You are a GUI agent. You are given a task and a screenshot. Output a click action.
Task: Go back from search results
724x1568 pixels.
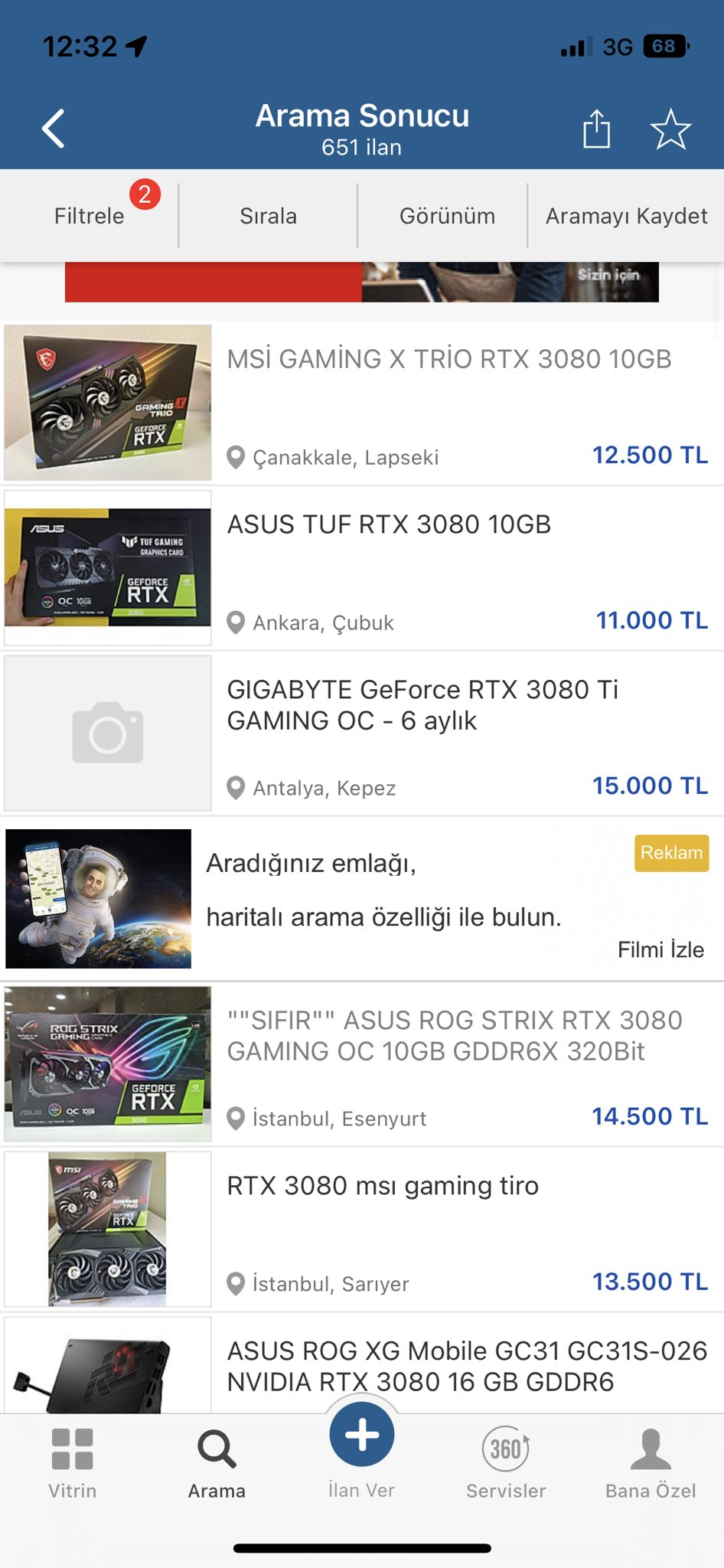coord(54,129)
